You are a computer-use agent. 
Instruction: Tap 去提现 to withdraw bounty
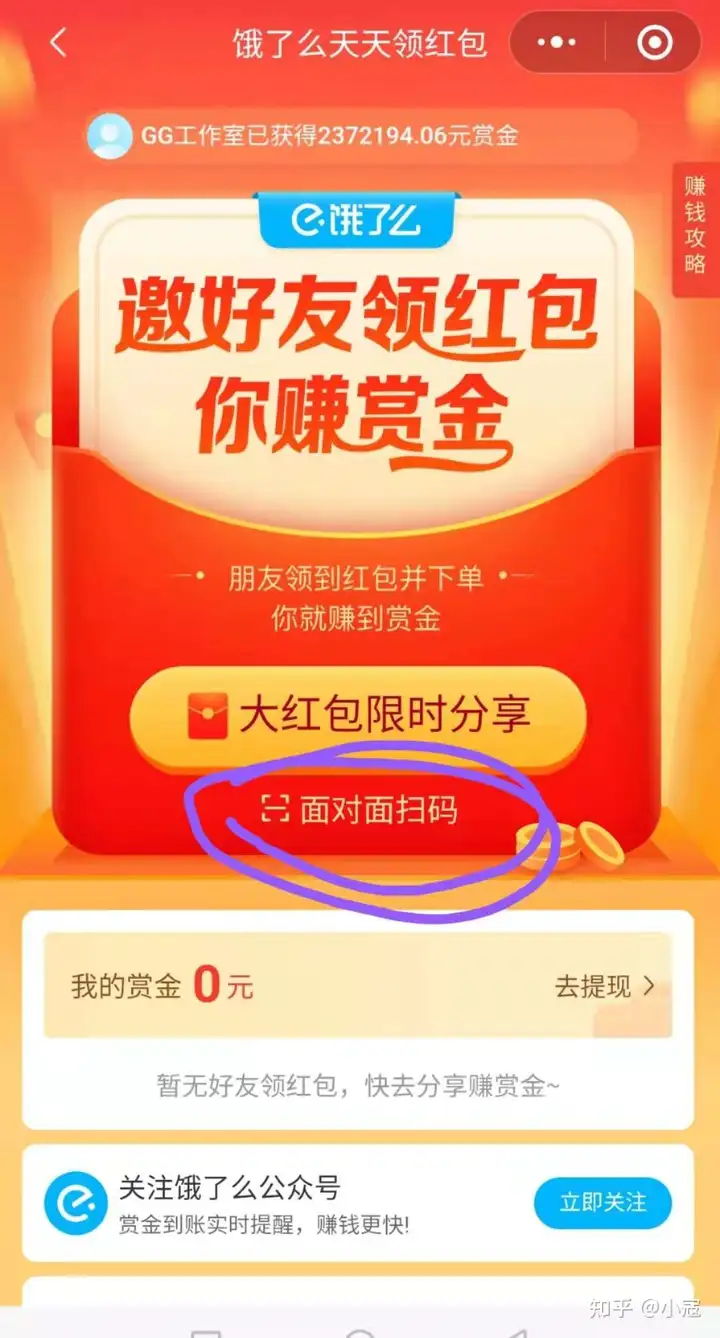point(604,987)
